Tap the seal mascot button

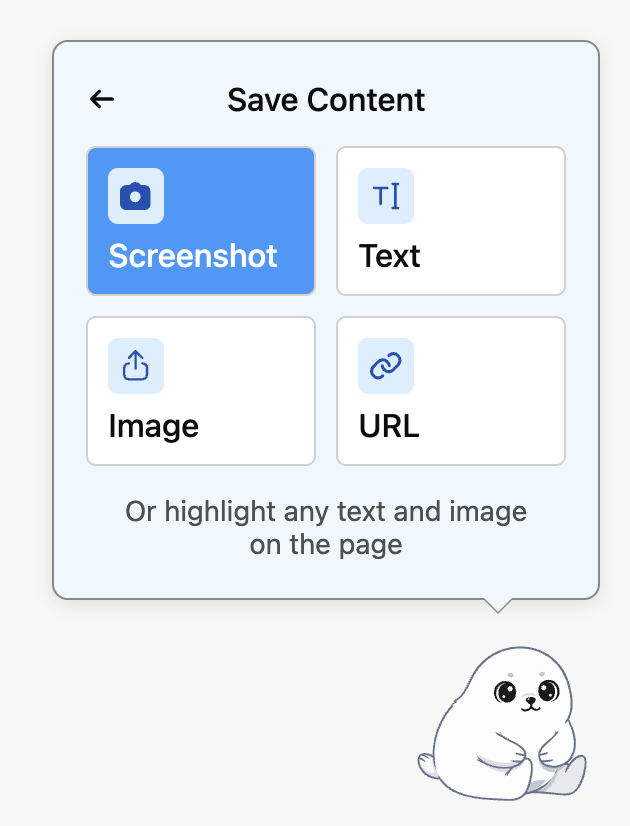coord(502,723)
